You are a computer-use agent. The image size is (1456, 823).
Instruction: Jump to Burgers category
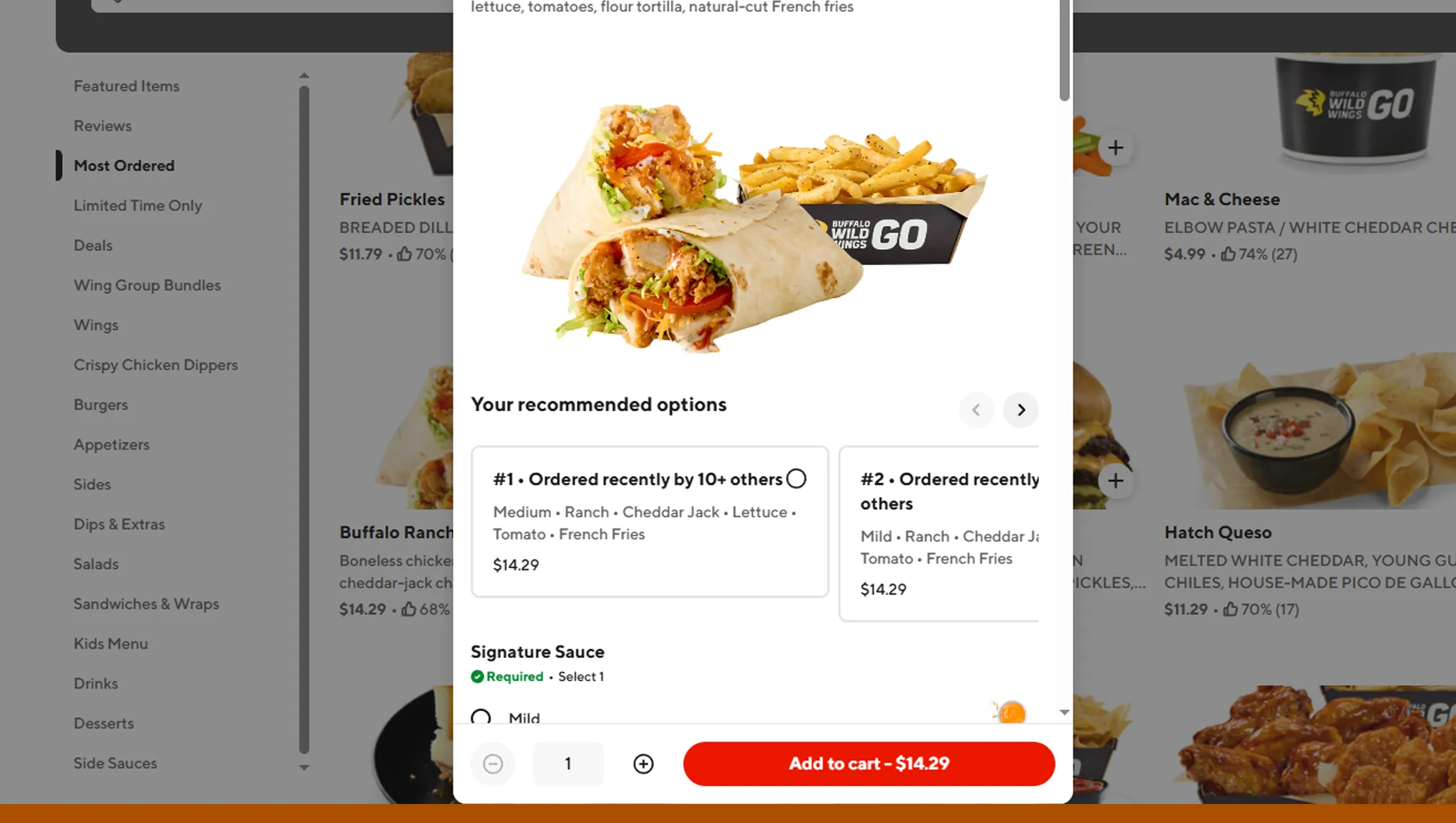click(100, 405)
